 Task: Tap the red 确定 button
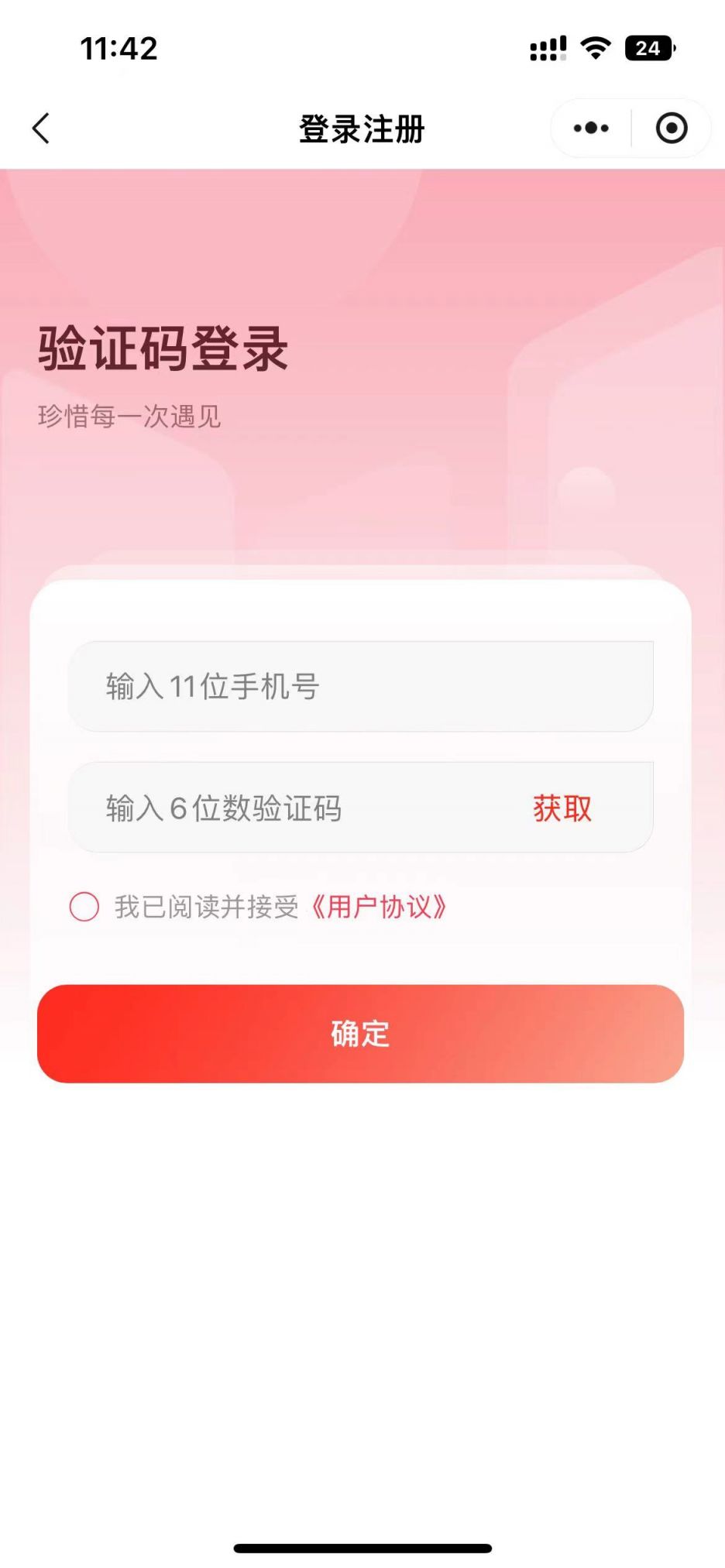click(360, 1033)
